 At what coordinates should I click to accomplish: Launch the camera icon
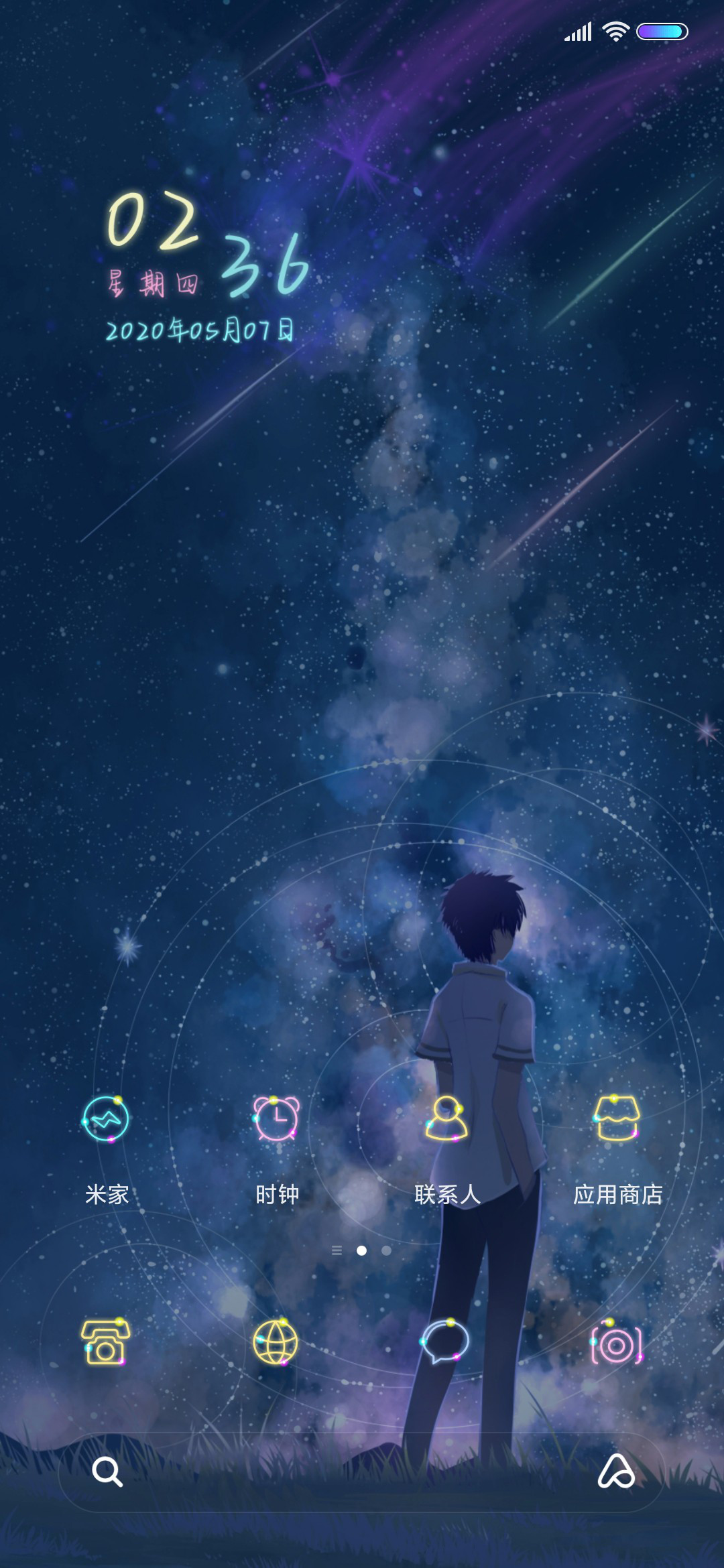(x=617, y=1342)
